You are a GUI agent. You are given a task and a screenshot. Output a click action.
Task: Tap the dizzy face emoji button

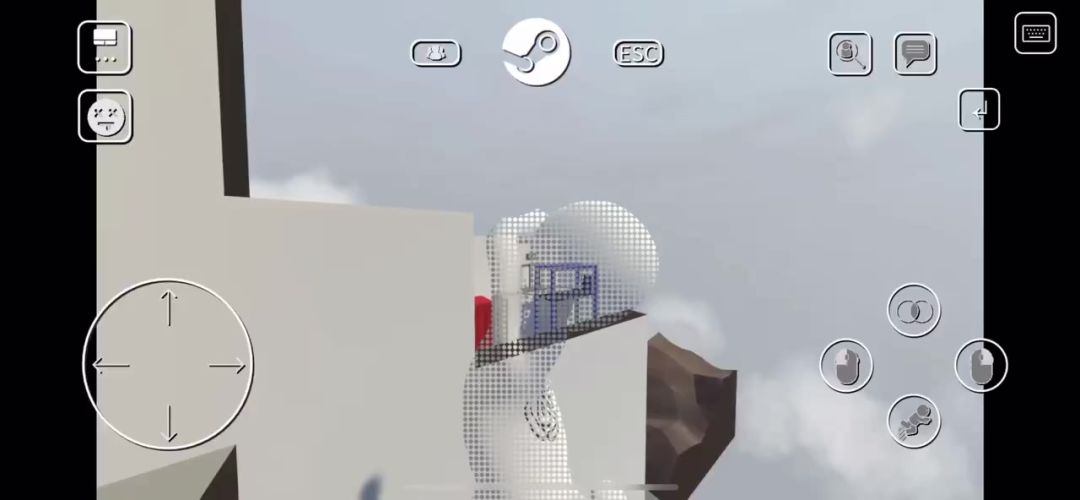click(105, 117)
